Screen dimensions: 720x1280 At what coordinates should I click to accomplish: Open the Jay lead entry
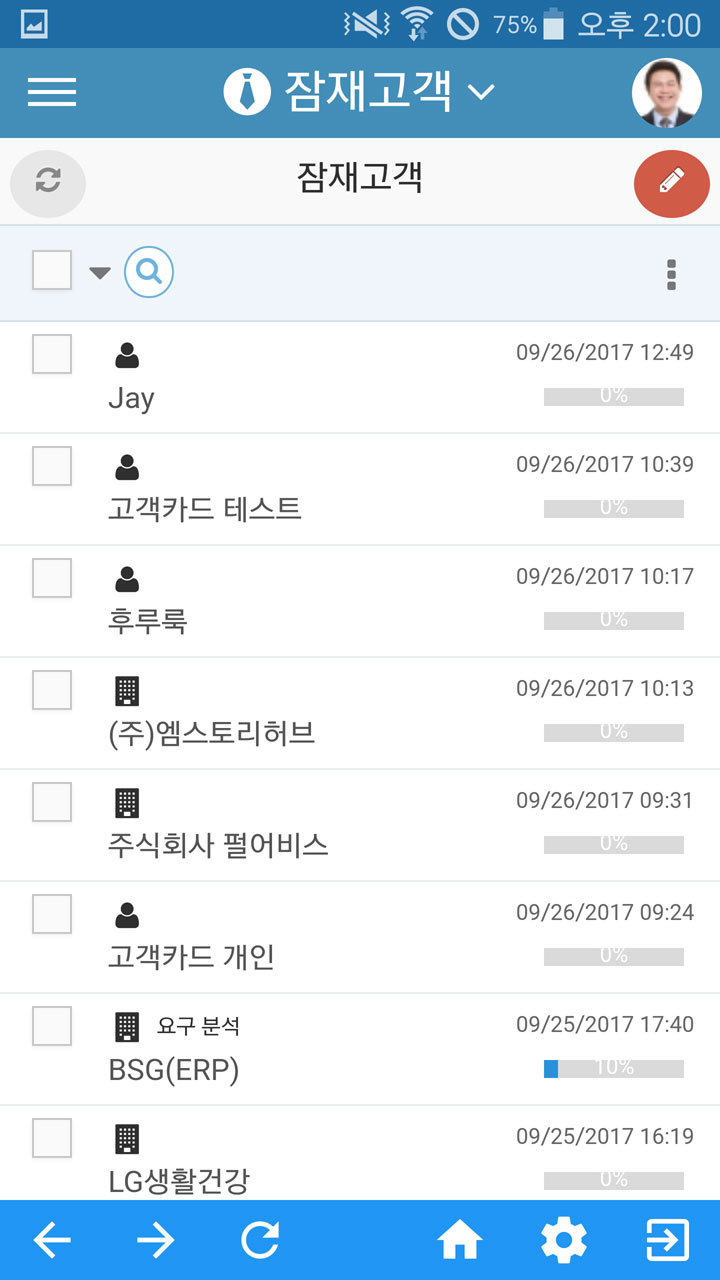click(x=360, y=377)
